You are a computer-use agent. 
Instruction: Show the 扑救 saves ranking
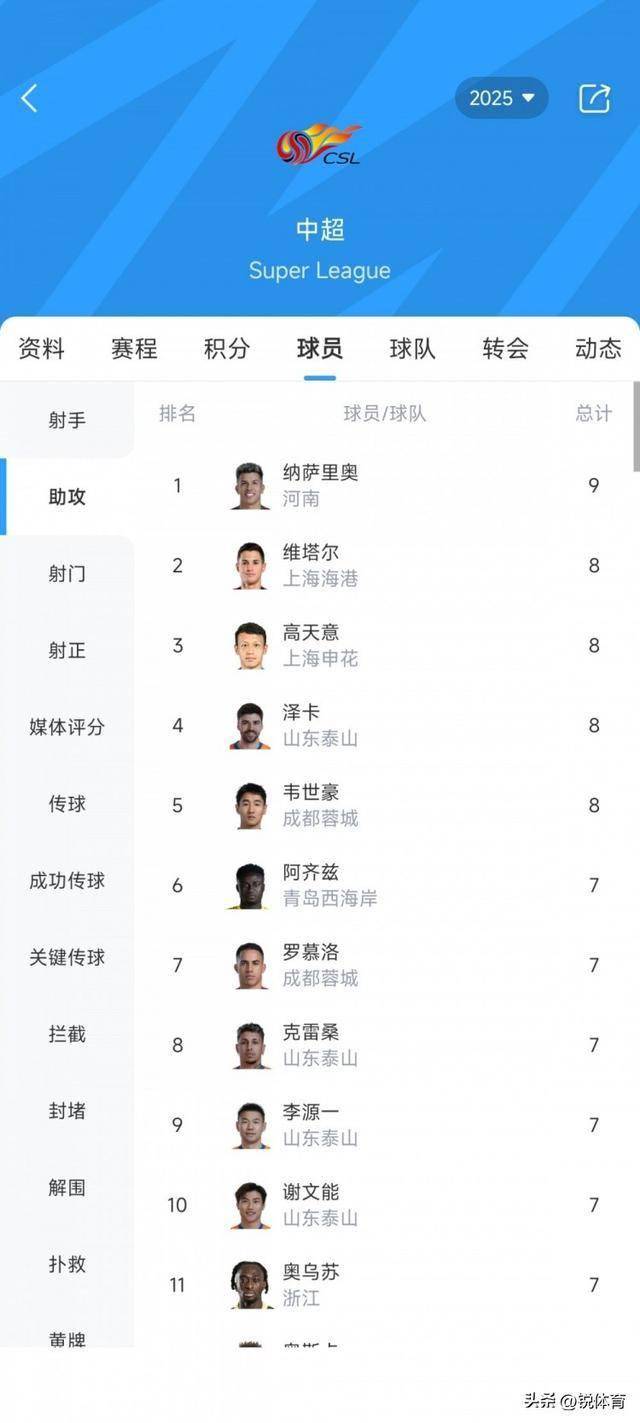tap(67, 1264)
